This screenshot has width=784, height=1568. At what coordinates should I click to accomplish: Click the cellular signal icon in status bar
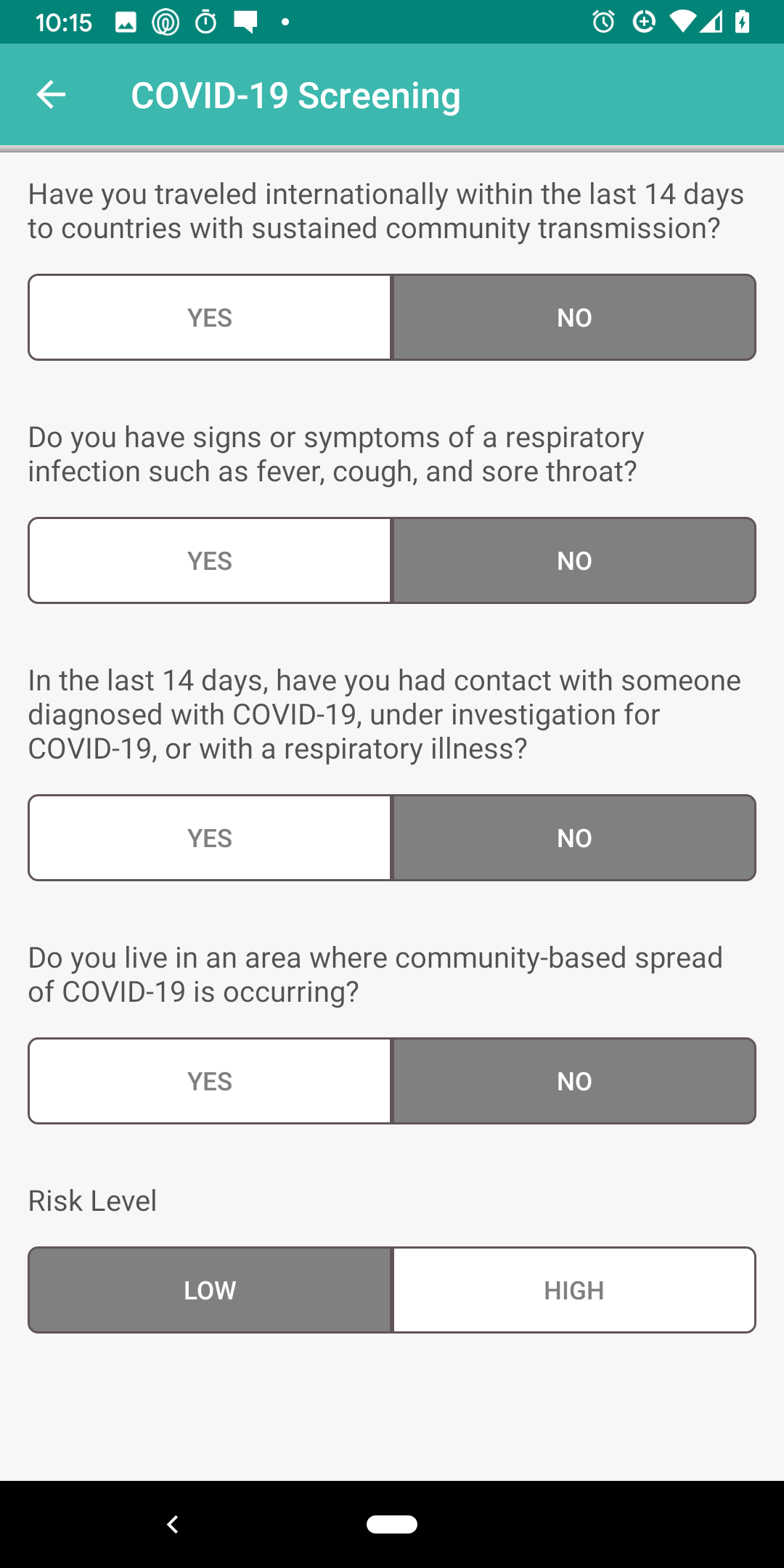pyautogui.click(x=712, y=22)
